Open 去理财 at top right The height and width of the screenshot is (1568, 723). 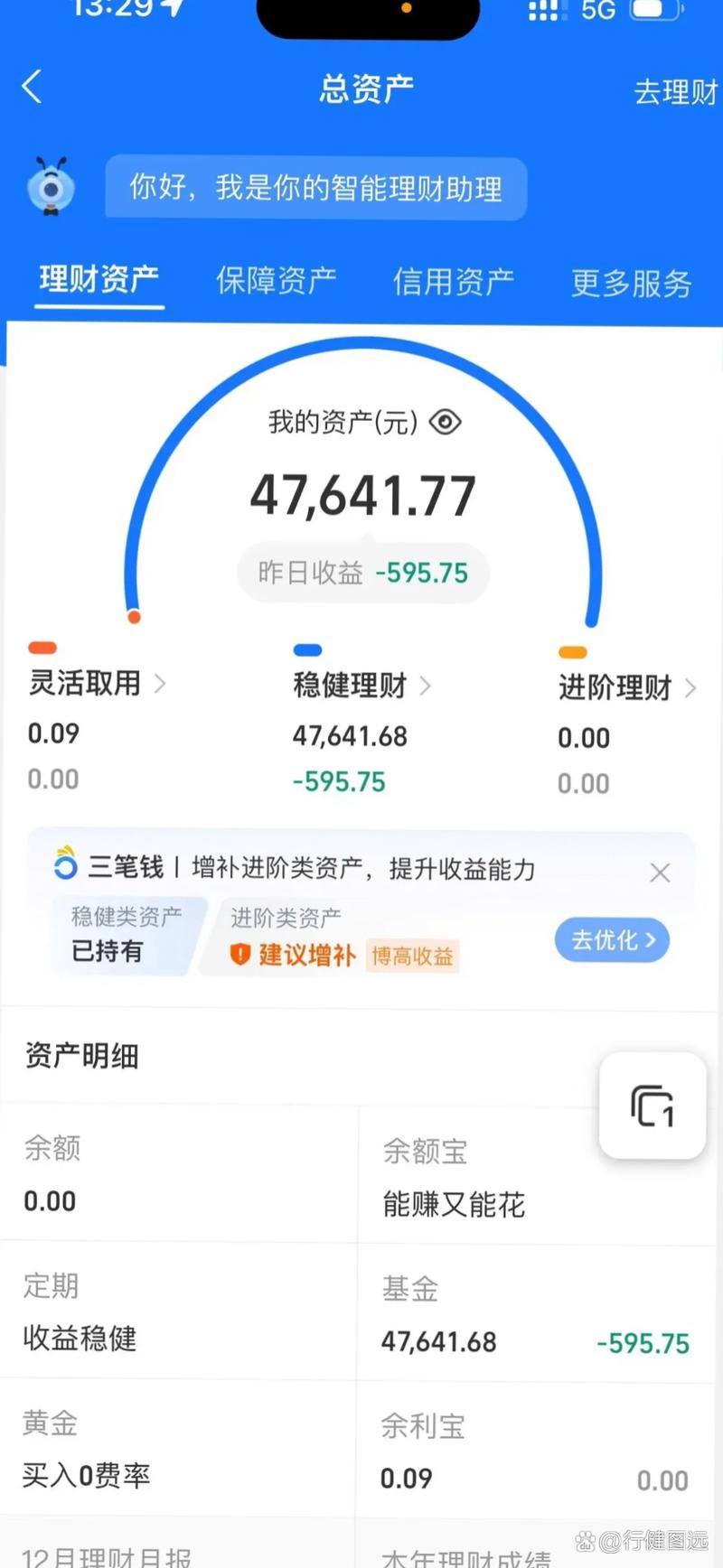[x=676, y=91]
